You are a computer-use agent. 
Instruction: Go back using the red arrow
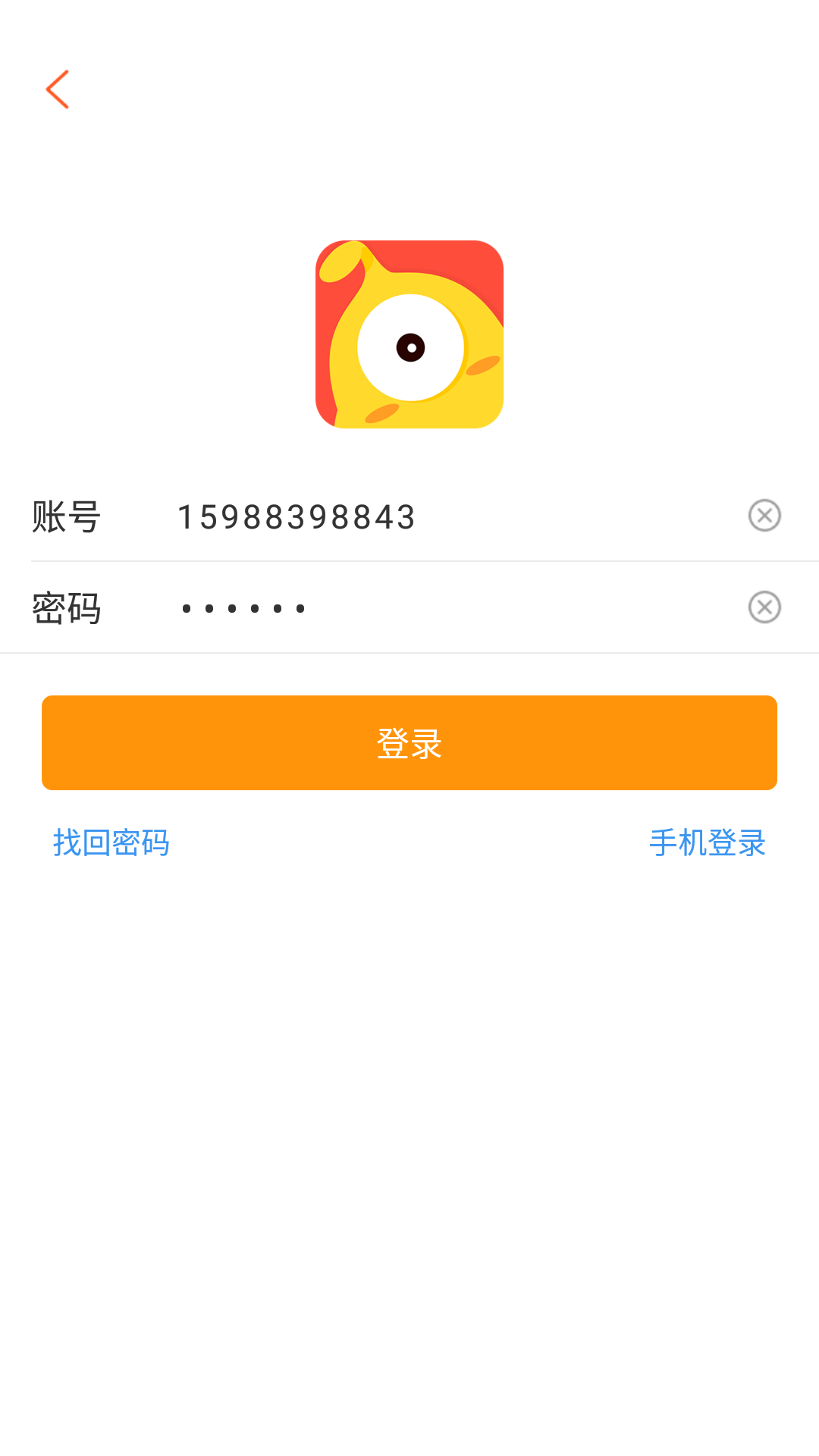[x=58, y=89]
